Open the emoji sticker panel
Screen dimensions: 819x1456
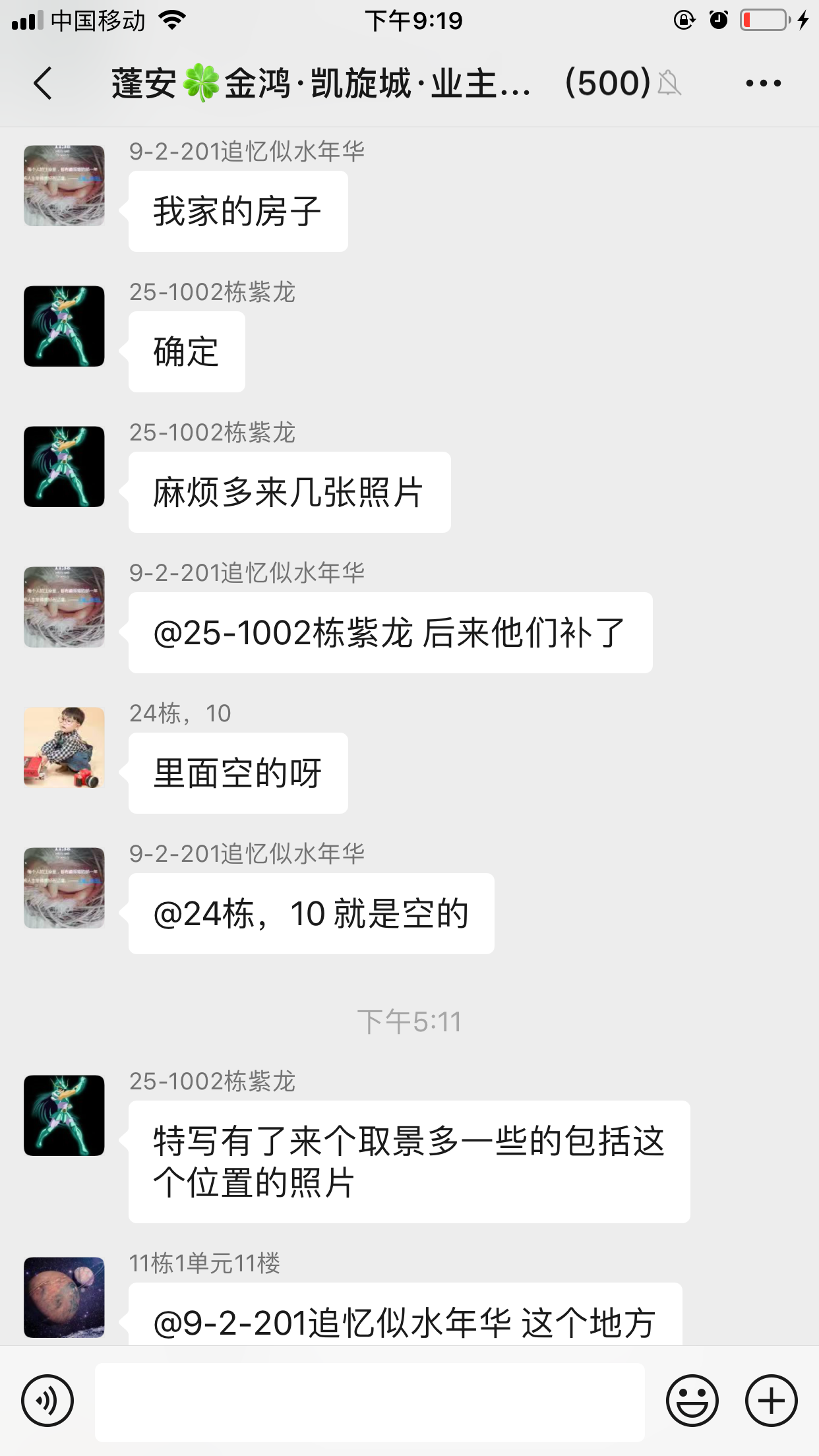pyautogui.click(x=692, y=1401)
